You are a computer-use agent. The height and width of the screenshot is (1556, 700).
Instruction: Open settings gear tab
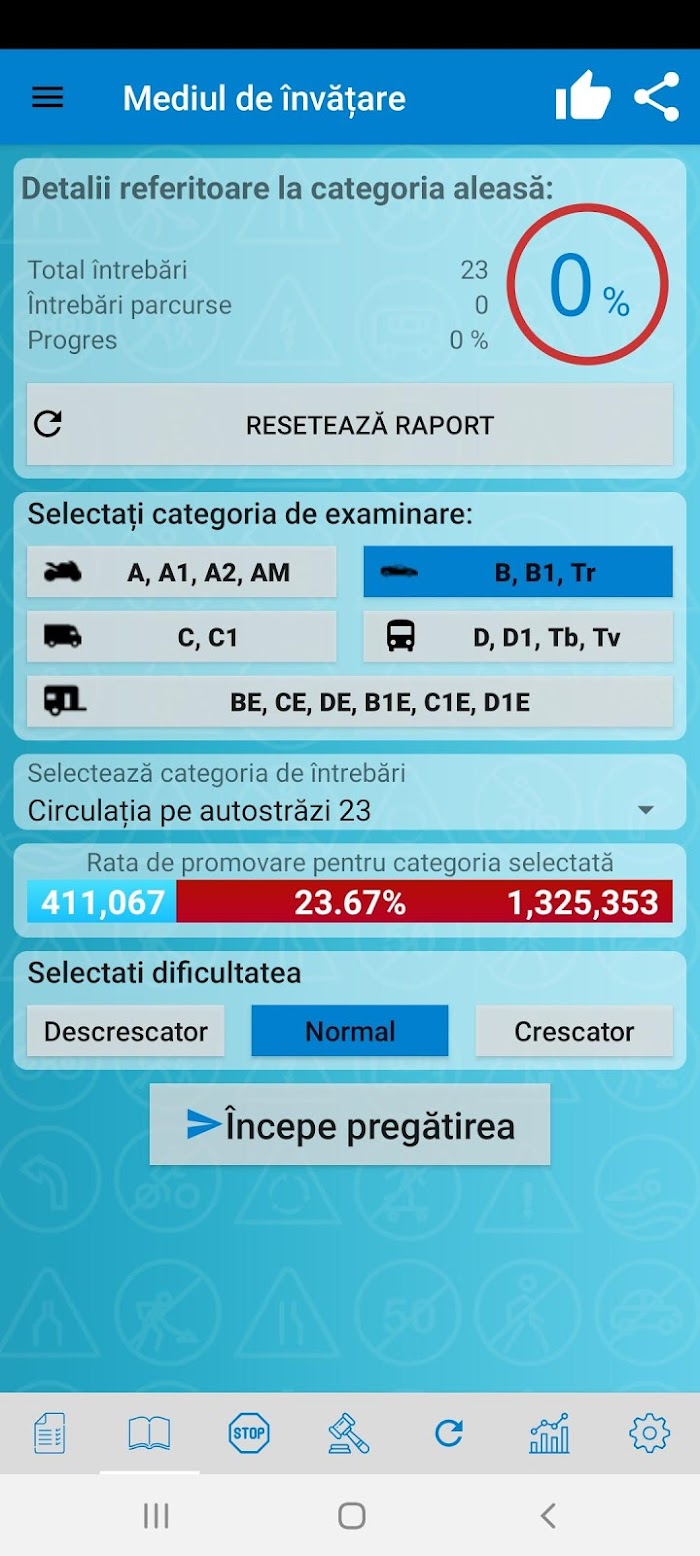point(649,1434)
